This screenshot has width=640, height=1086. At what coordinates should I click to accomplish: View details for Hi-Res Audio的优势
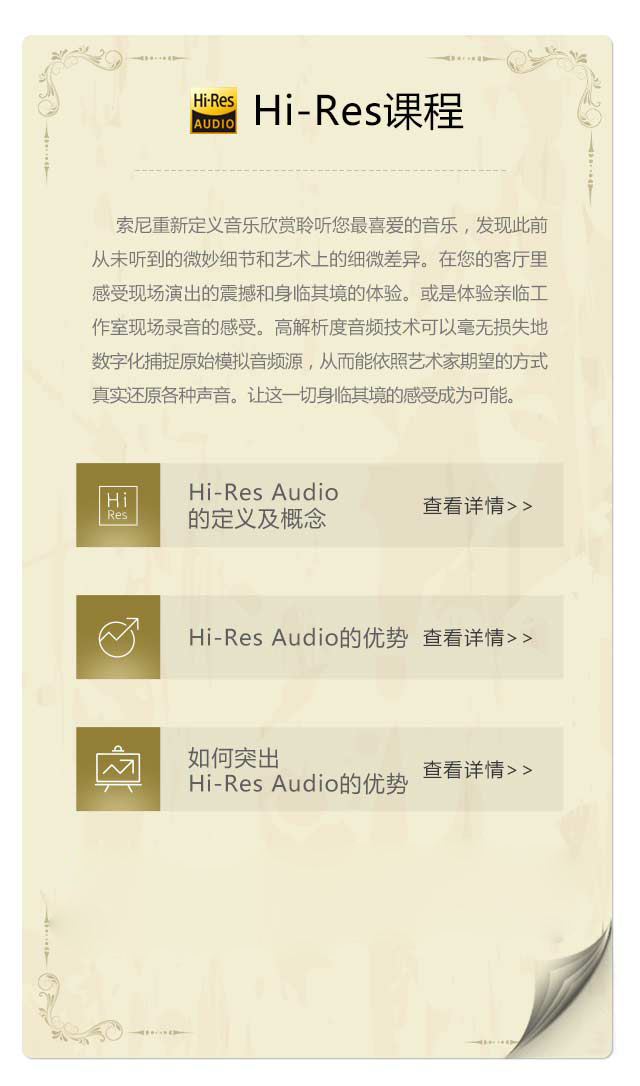477,638
